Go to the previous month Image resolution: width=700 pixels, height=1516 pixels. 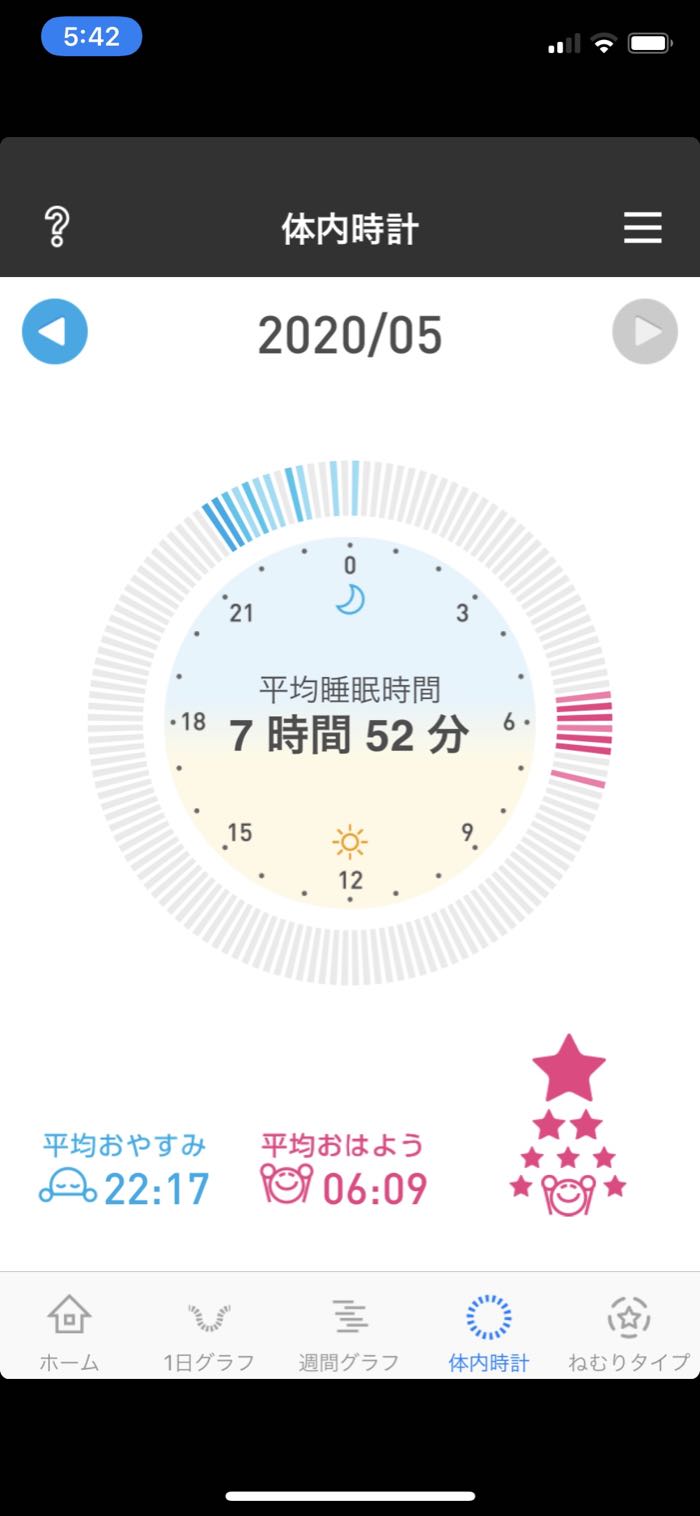coord(55,331)
